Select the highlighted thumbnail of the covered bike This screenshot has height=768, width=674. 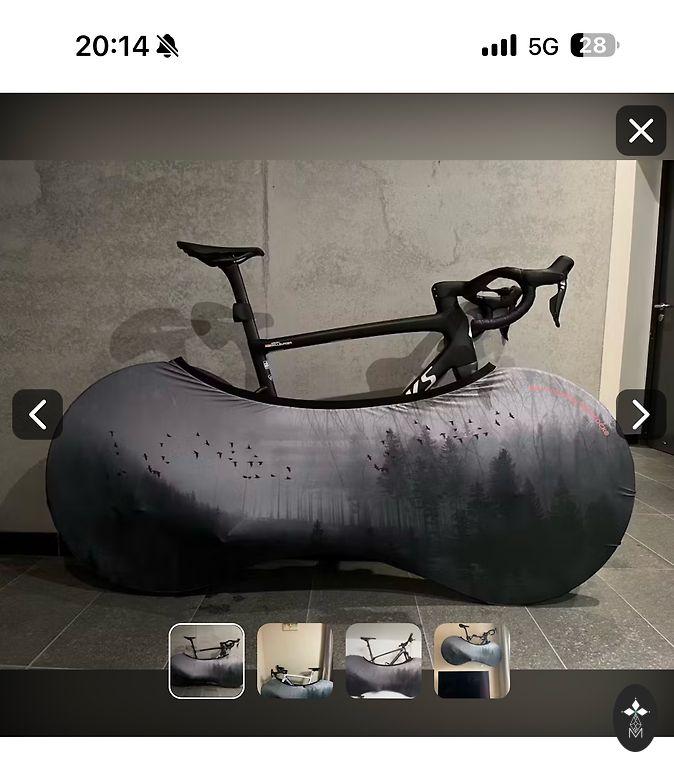point(206,661)
